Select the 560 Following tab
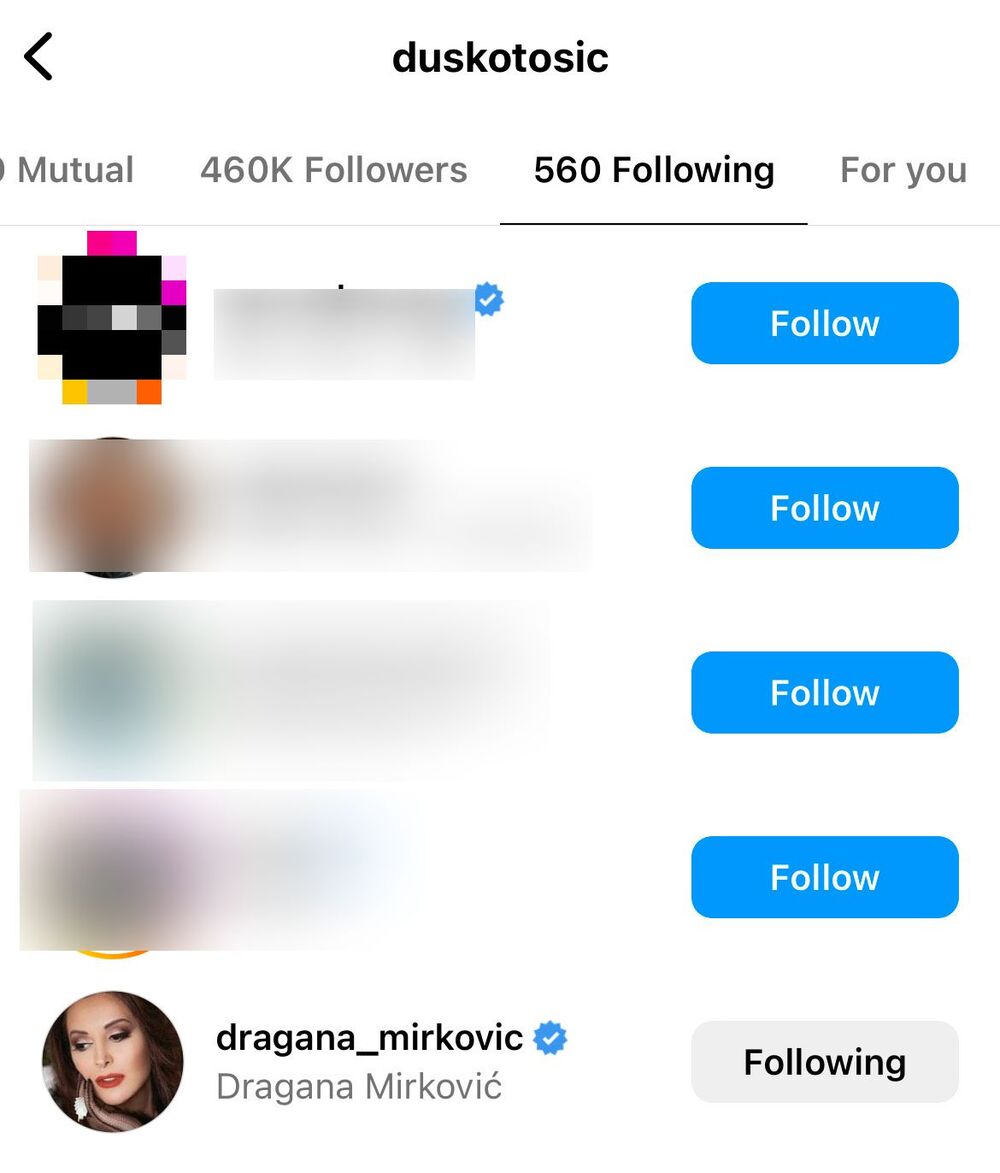The height and width of the screenshot is (1173, 1000). [653, 170]
